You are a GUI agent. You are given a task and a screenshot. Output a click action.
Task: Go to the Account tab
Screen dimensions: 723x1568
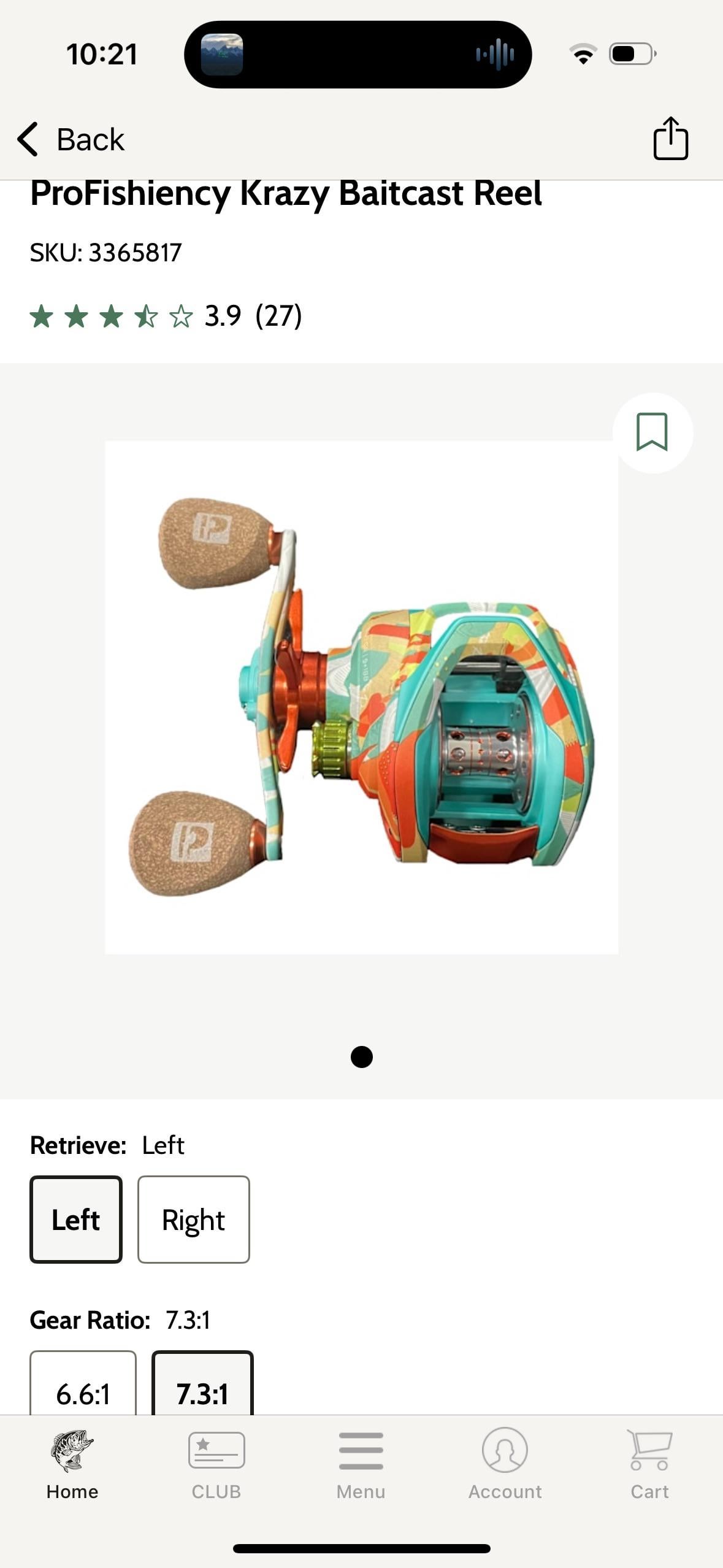505,1465
